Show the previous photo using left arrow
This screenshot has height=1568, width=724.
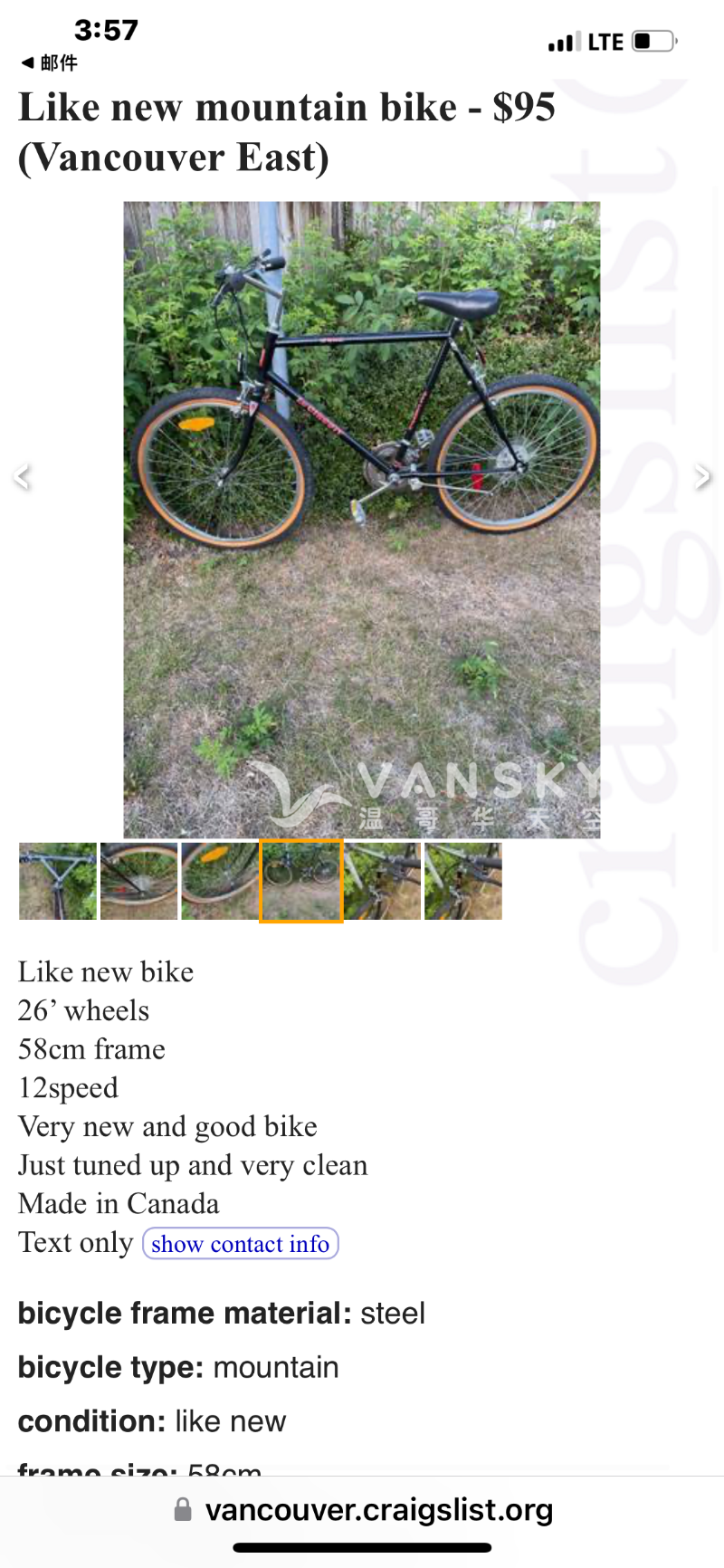click(x=24, y=476)
